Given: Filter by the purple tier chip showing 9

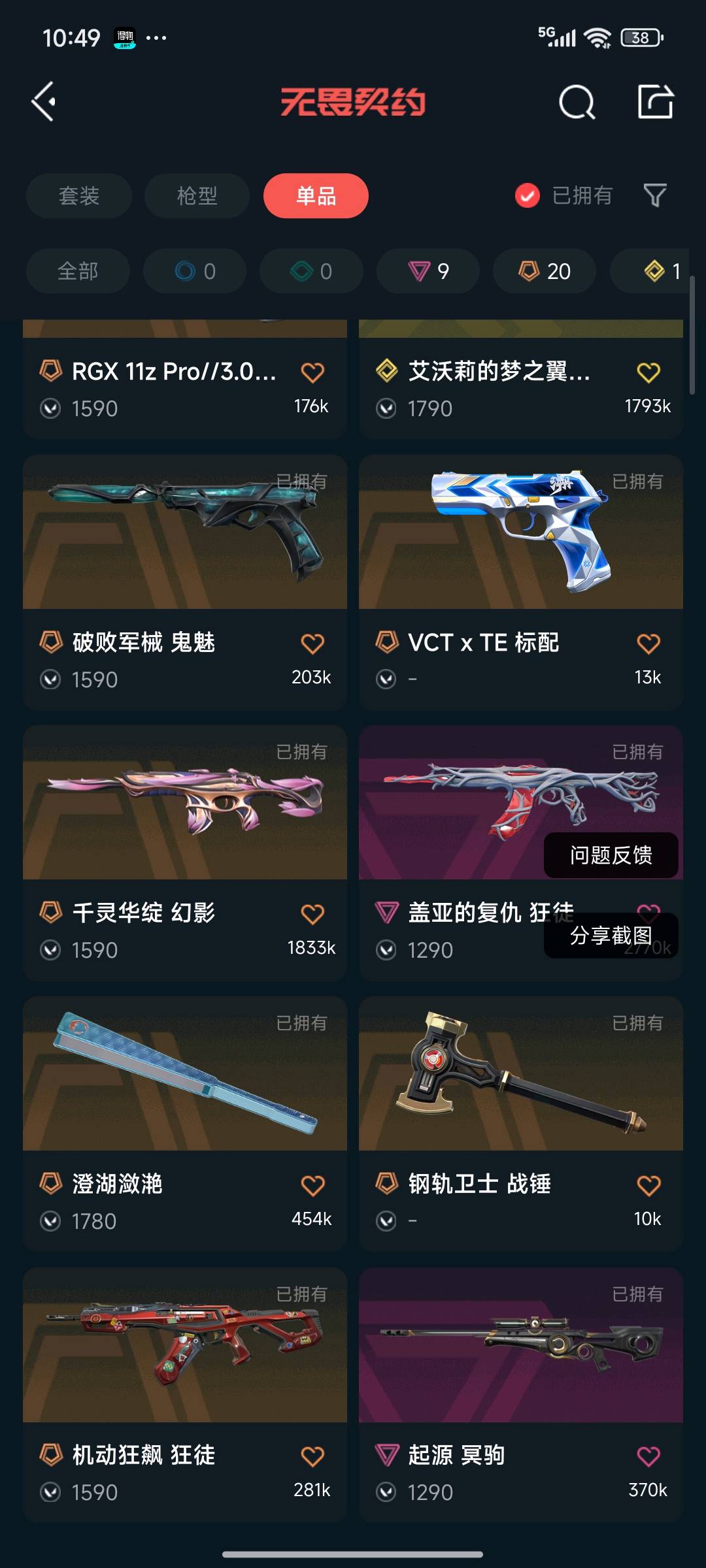Looking at the screenshot, I should (428, 270).
